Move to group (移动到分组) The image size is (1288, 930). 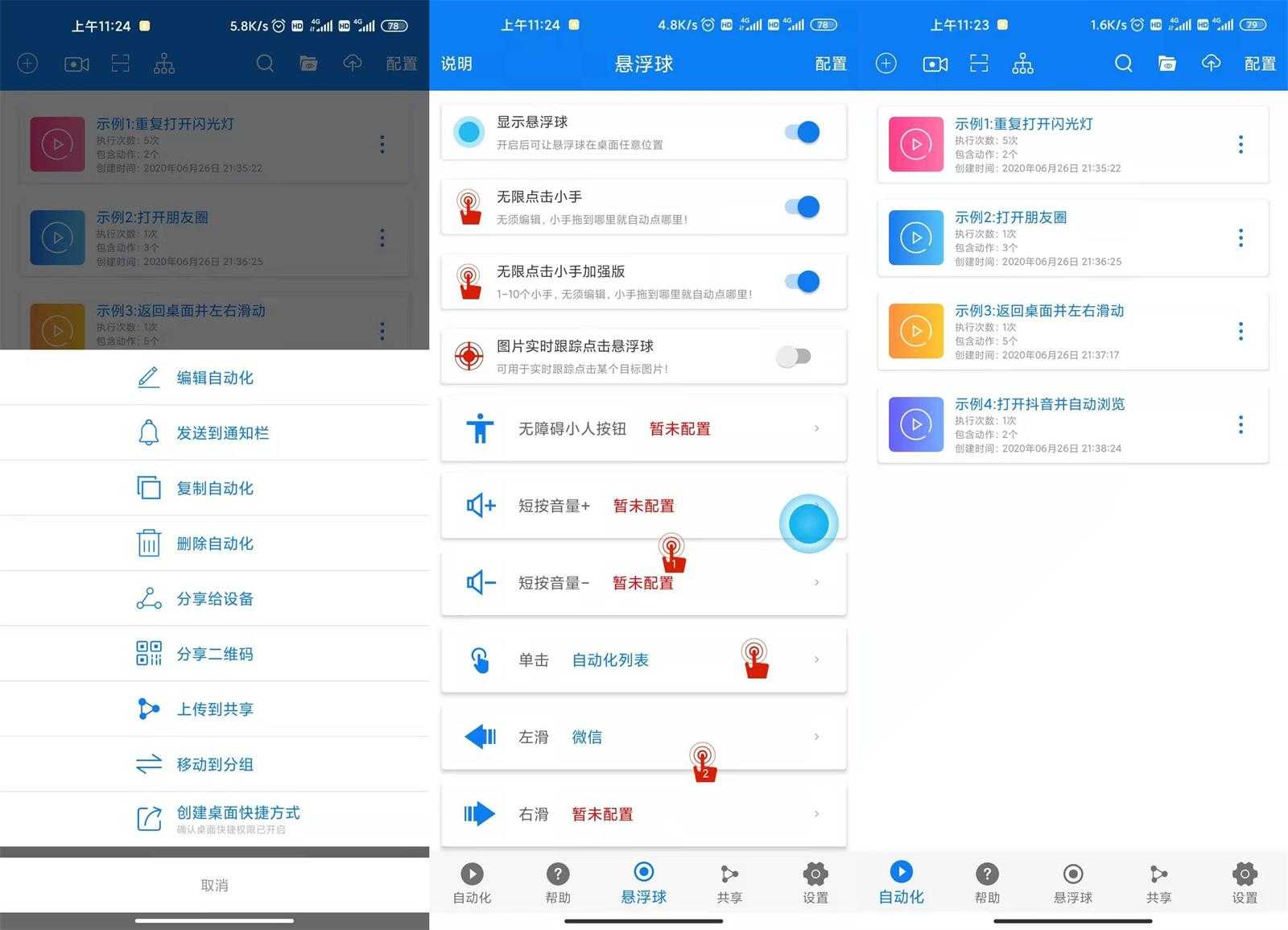point(214,764)
